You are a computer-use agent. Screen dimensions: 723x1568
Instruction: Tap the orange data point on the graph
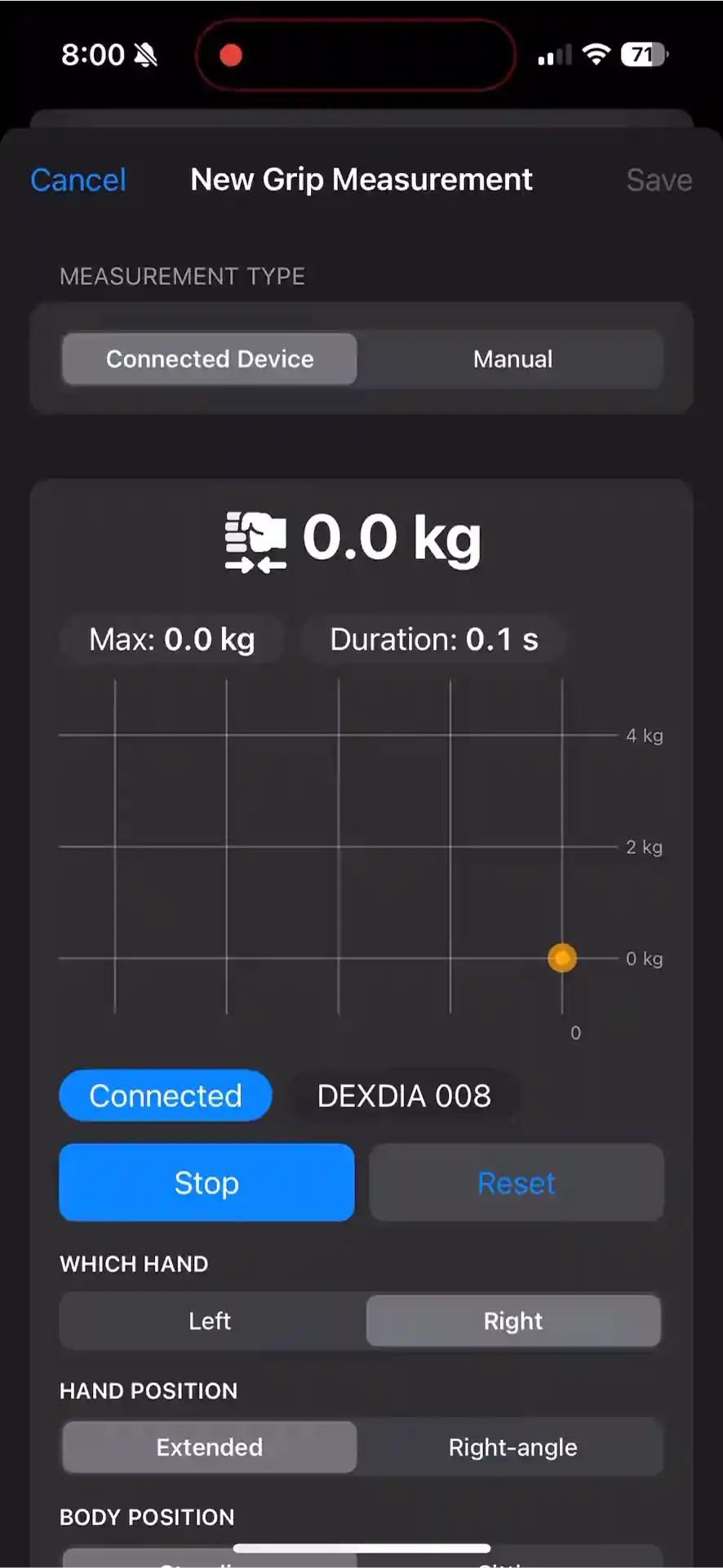point(561,957)
